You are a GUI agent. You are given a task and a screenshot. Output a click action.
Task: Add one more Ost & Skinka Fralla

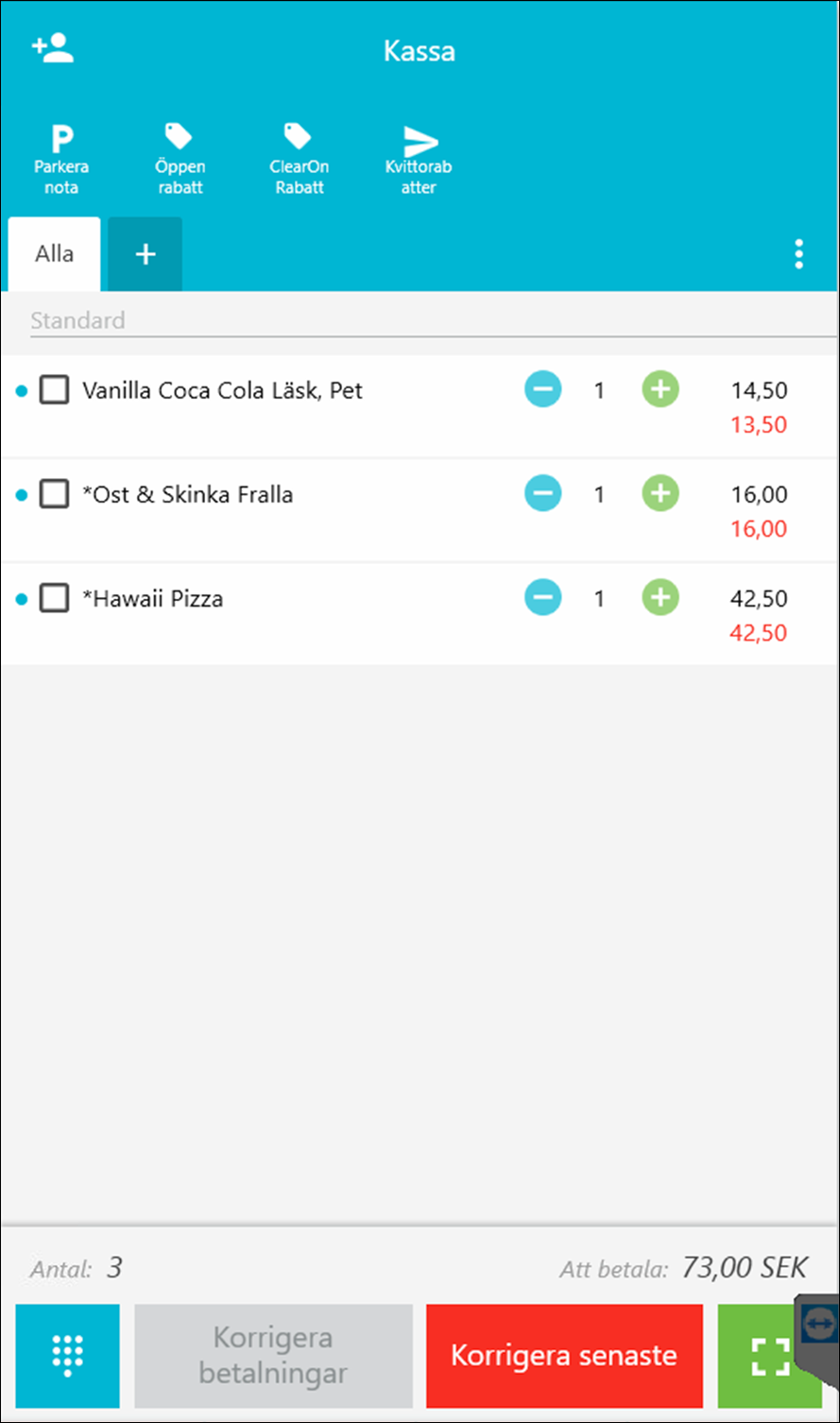(x=660, y=493)
